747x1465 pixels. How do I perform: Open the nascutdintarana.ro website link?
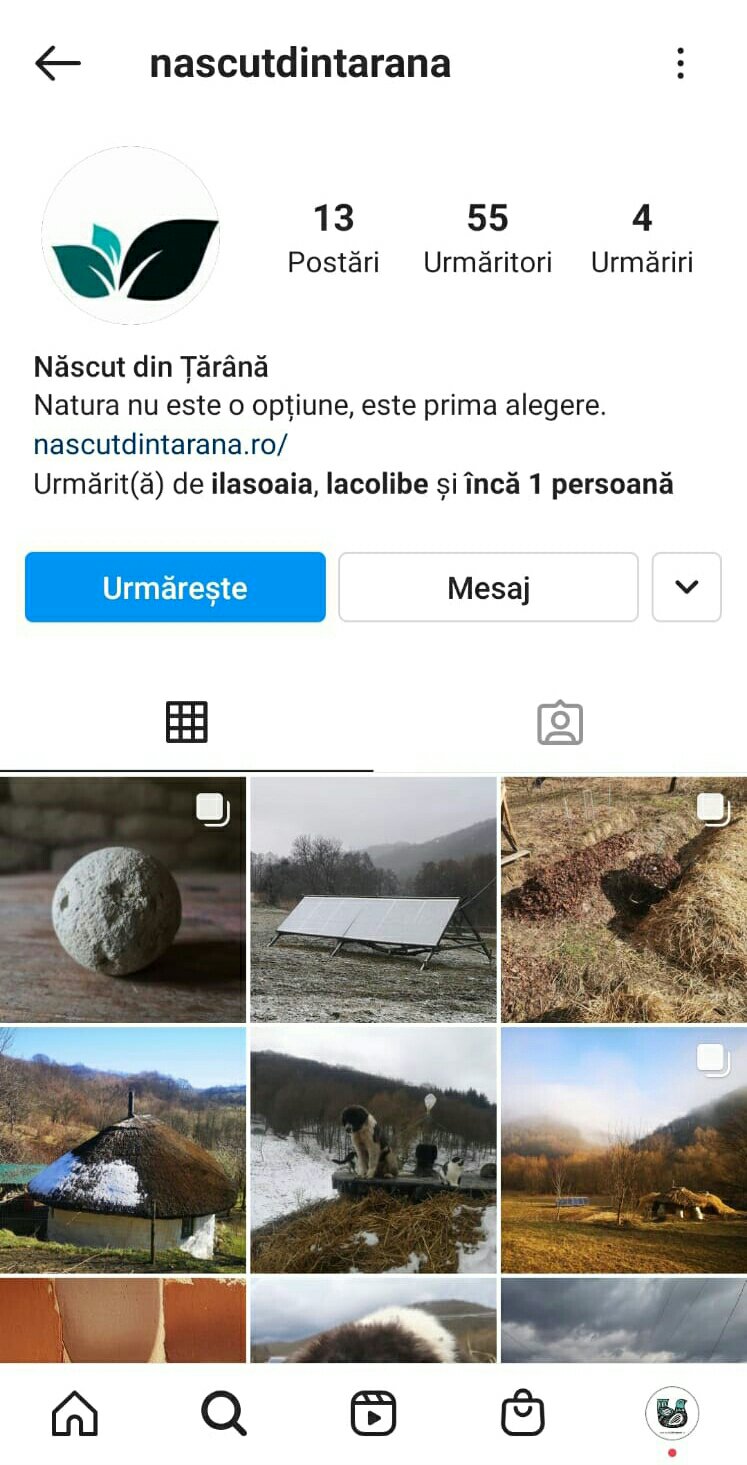[x=160, y=445]
